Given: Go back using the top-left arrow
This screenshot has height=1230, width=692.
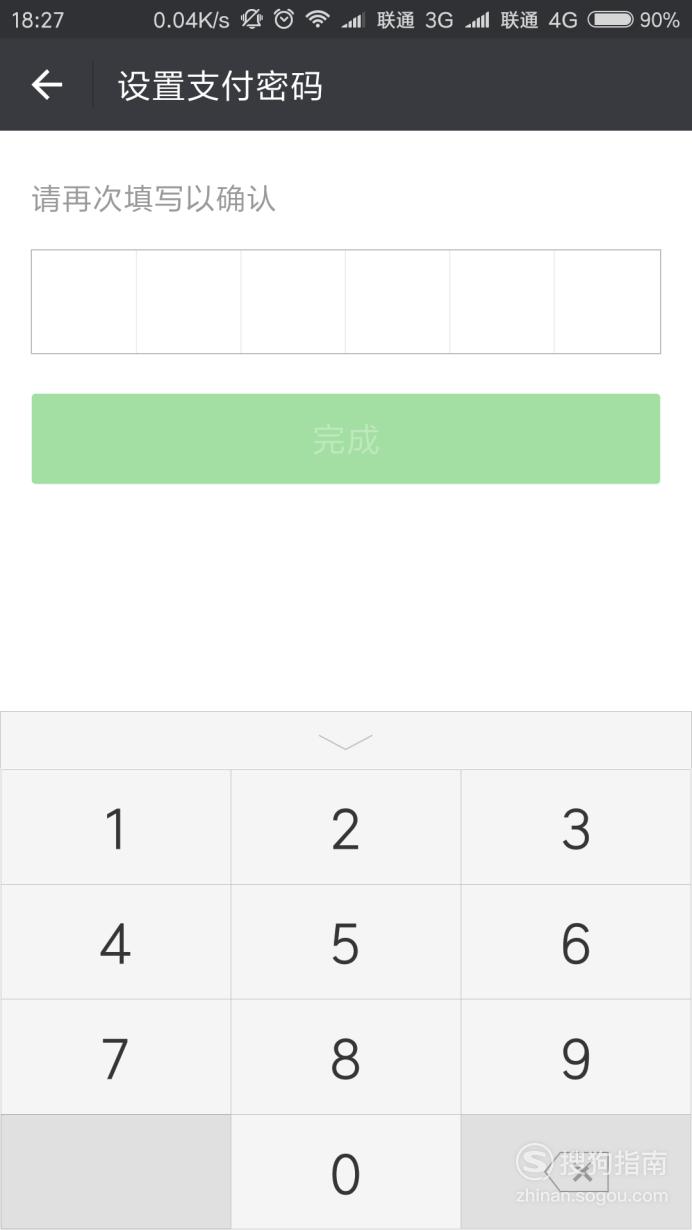Looking at the screenshot, I should pyautogui.click(x=47, y=86).
